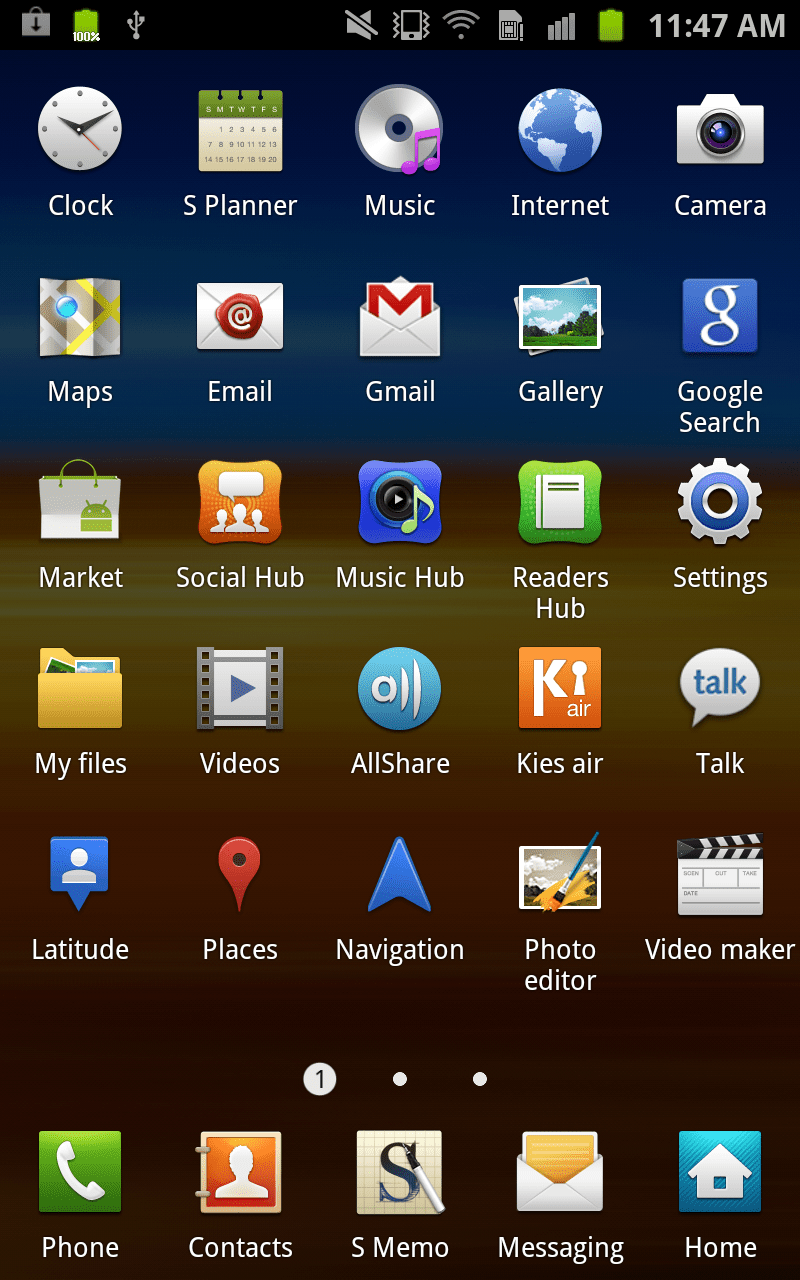The image size is (800, 1280).
Task: Open Settings
Action: (720, 502)
